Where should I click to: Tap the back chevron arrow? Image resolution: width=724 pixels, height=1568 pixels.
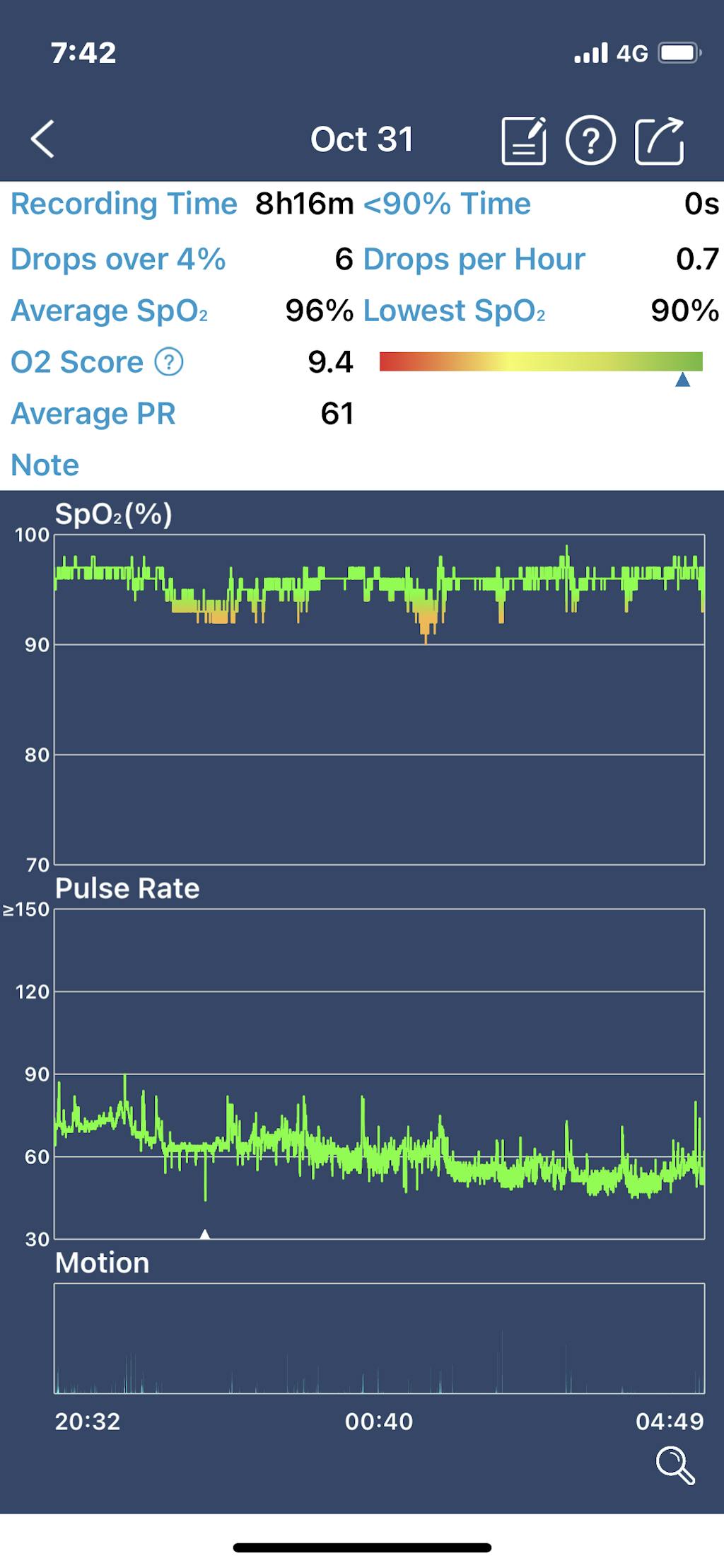(x=40, y=139)
